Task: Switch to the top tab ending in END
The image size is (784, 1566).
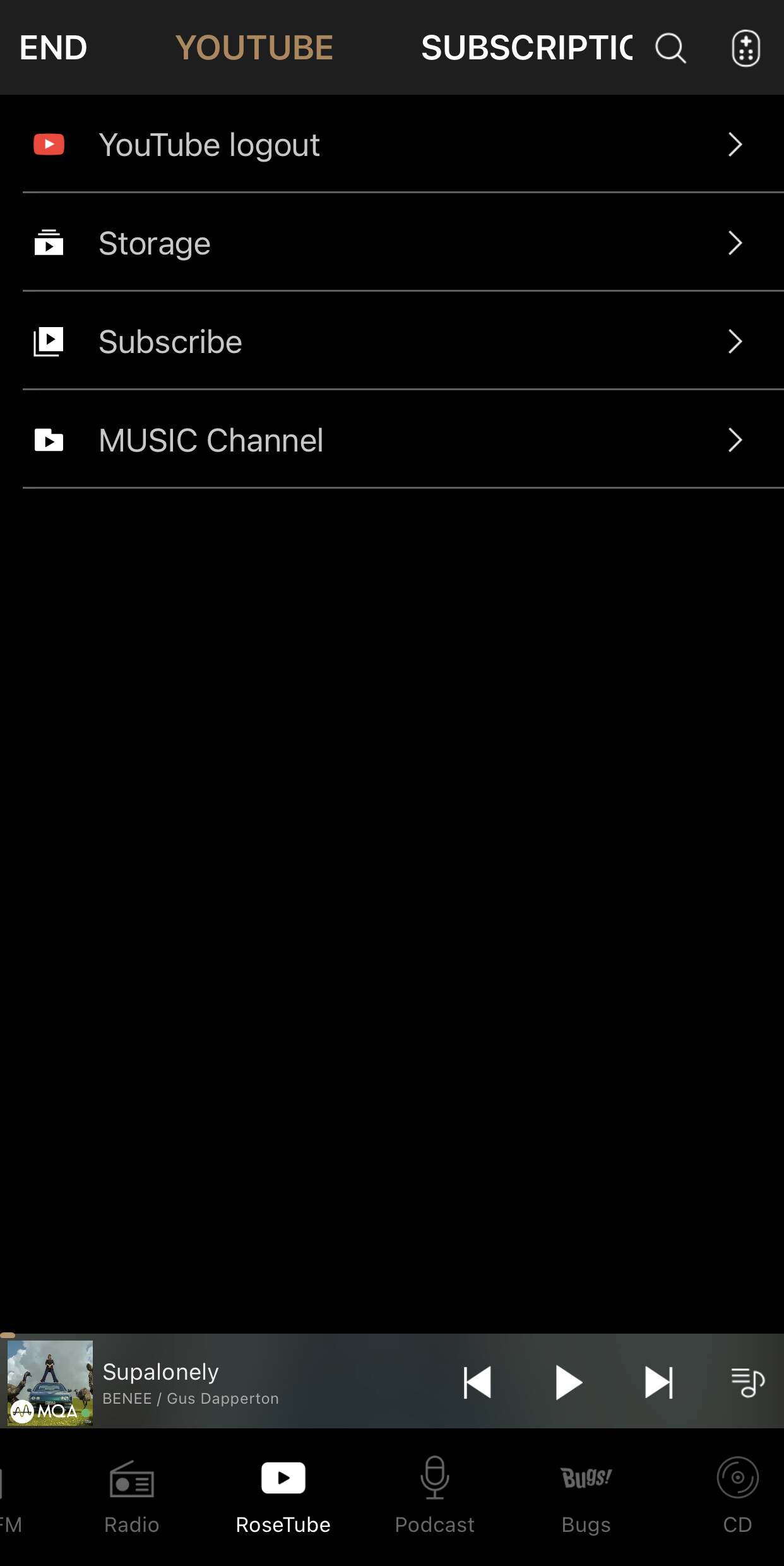Action: coord(53,48)
